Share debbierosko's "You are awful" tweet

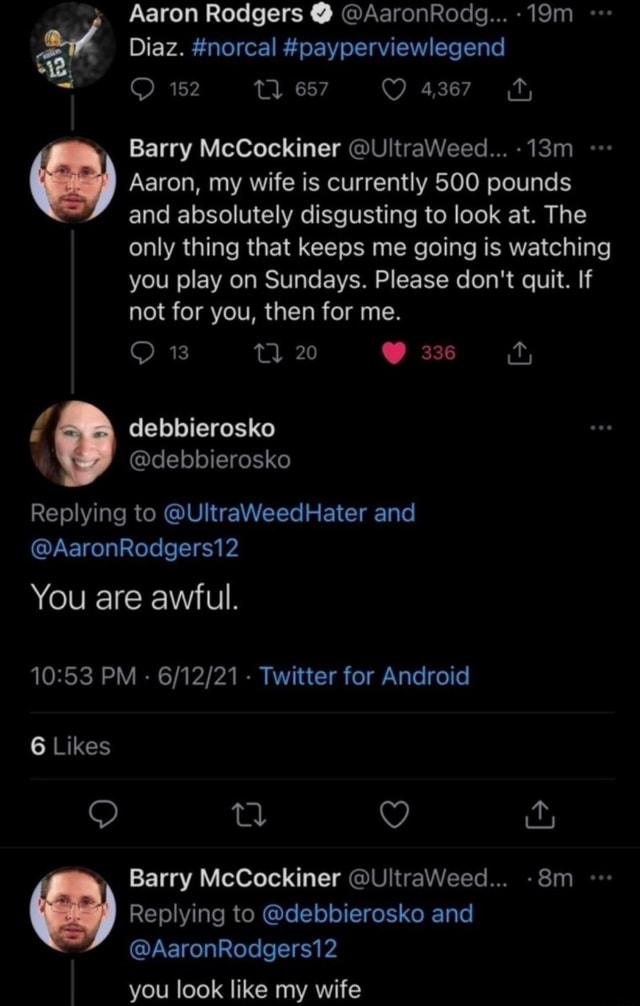pyautogui.click(x=539, y=817)
